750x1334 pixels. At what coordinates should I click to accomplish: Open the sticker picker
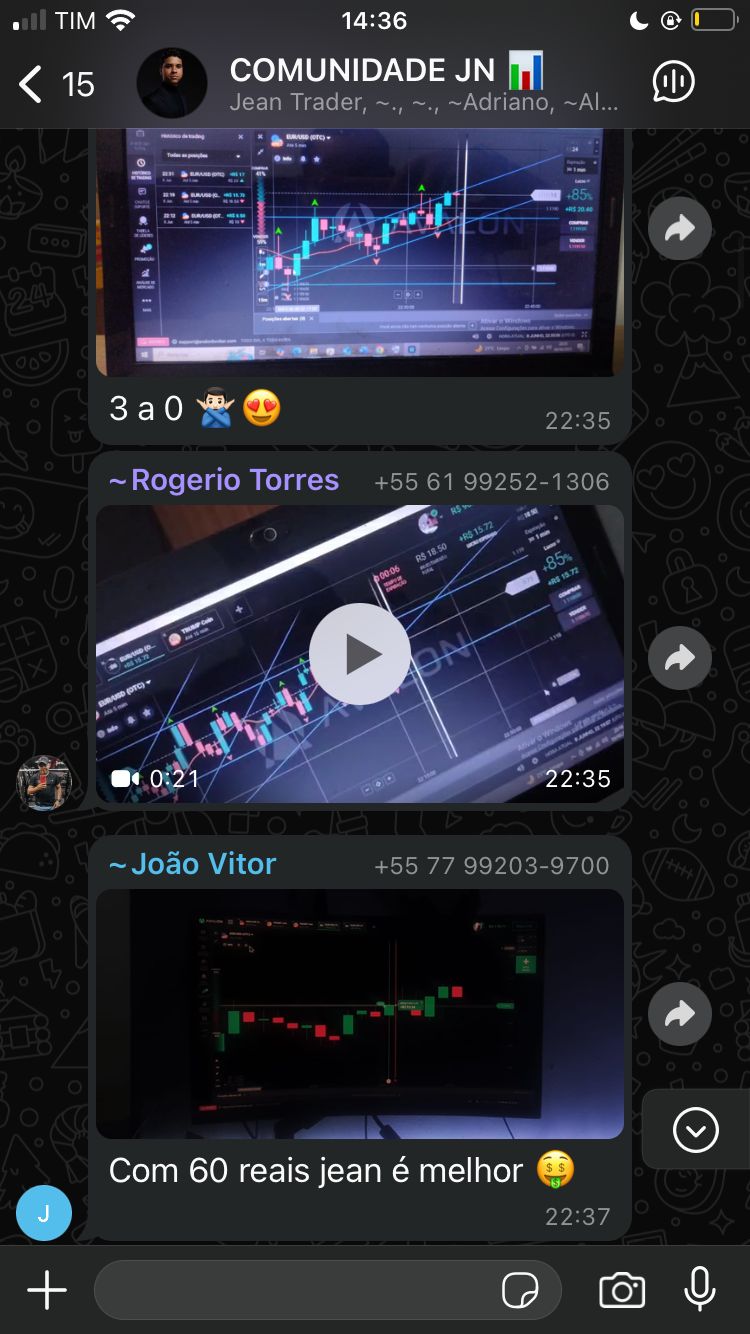520,1291
